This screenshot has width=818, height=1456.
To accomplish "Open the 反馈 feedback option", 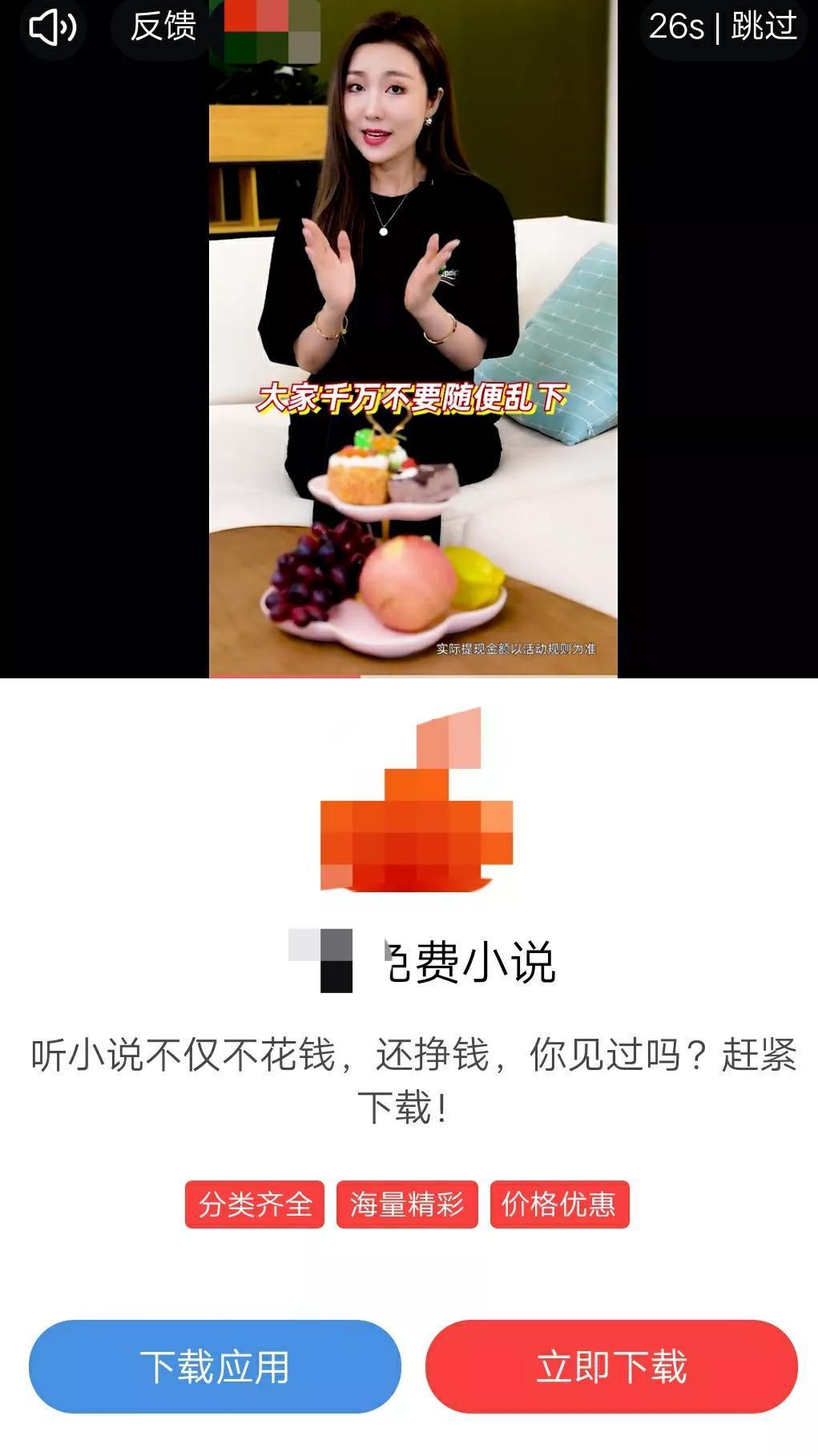I will pos(163,27).
